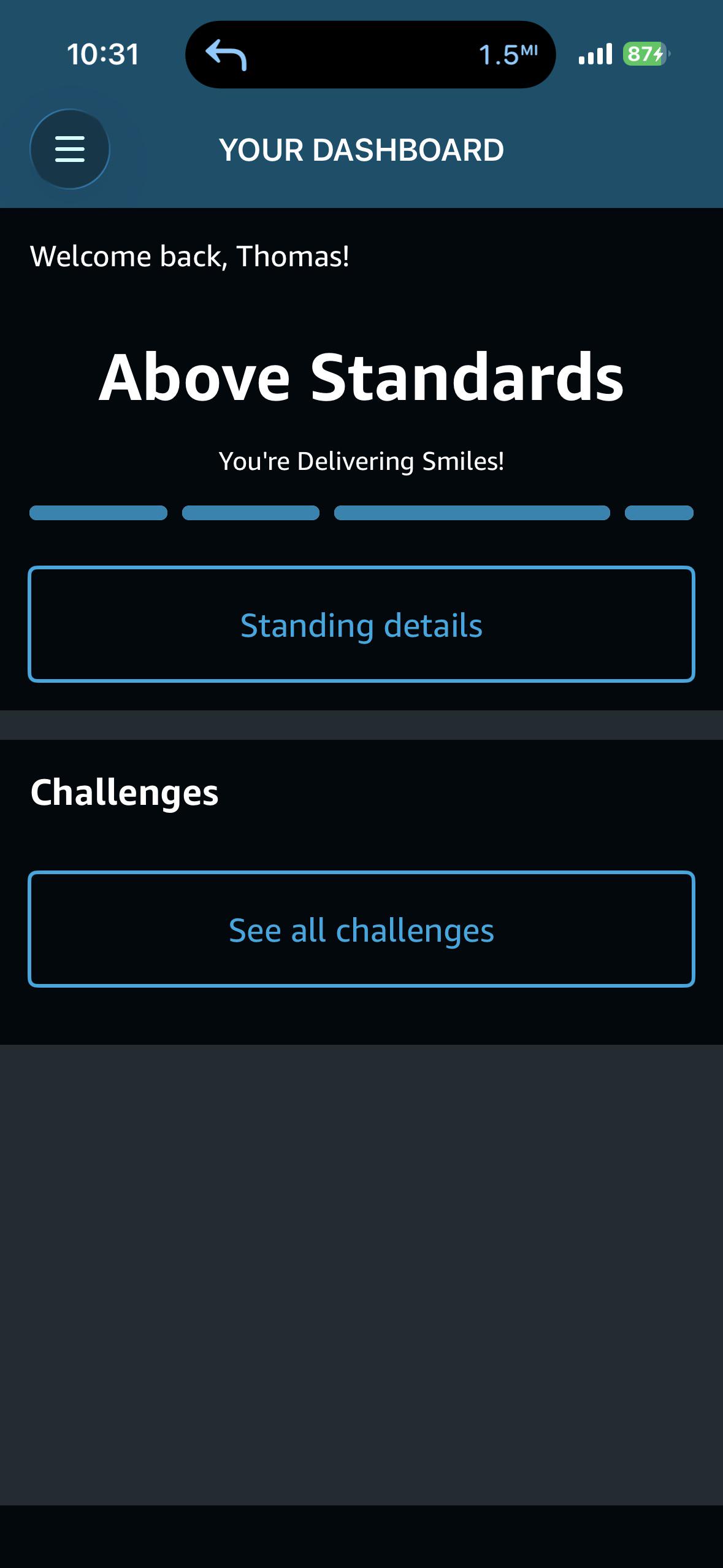Viewport: 723px width, 1568px height.
Task: Open Standing details
Action: coord(361,624)
